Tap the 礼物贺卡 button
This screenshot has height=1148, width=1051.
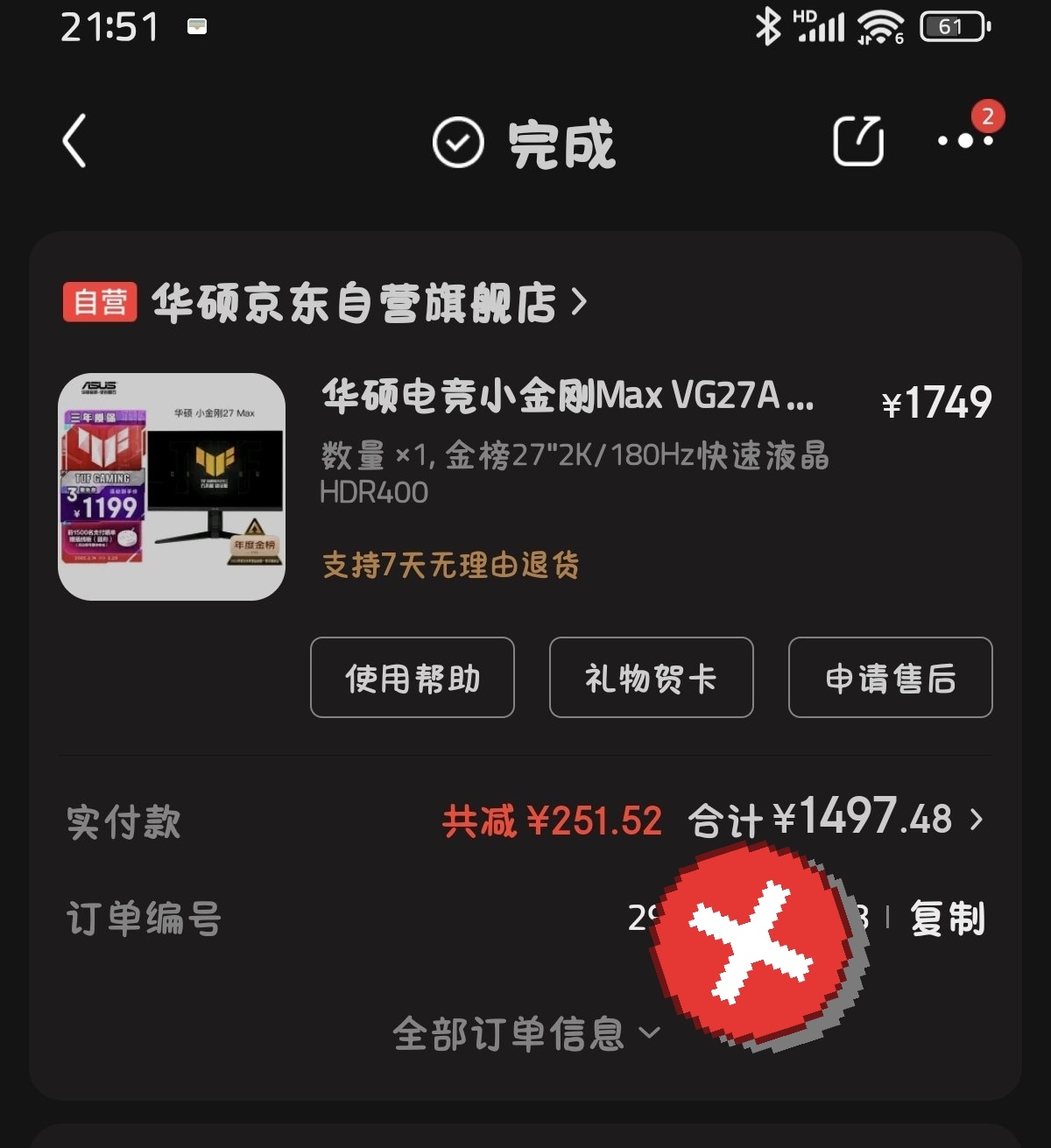651,678
